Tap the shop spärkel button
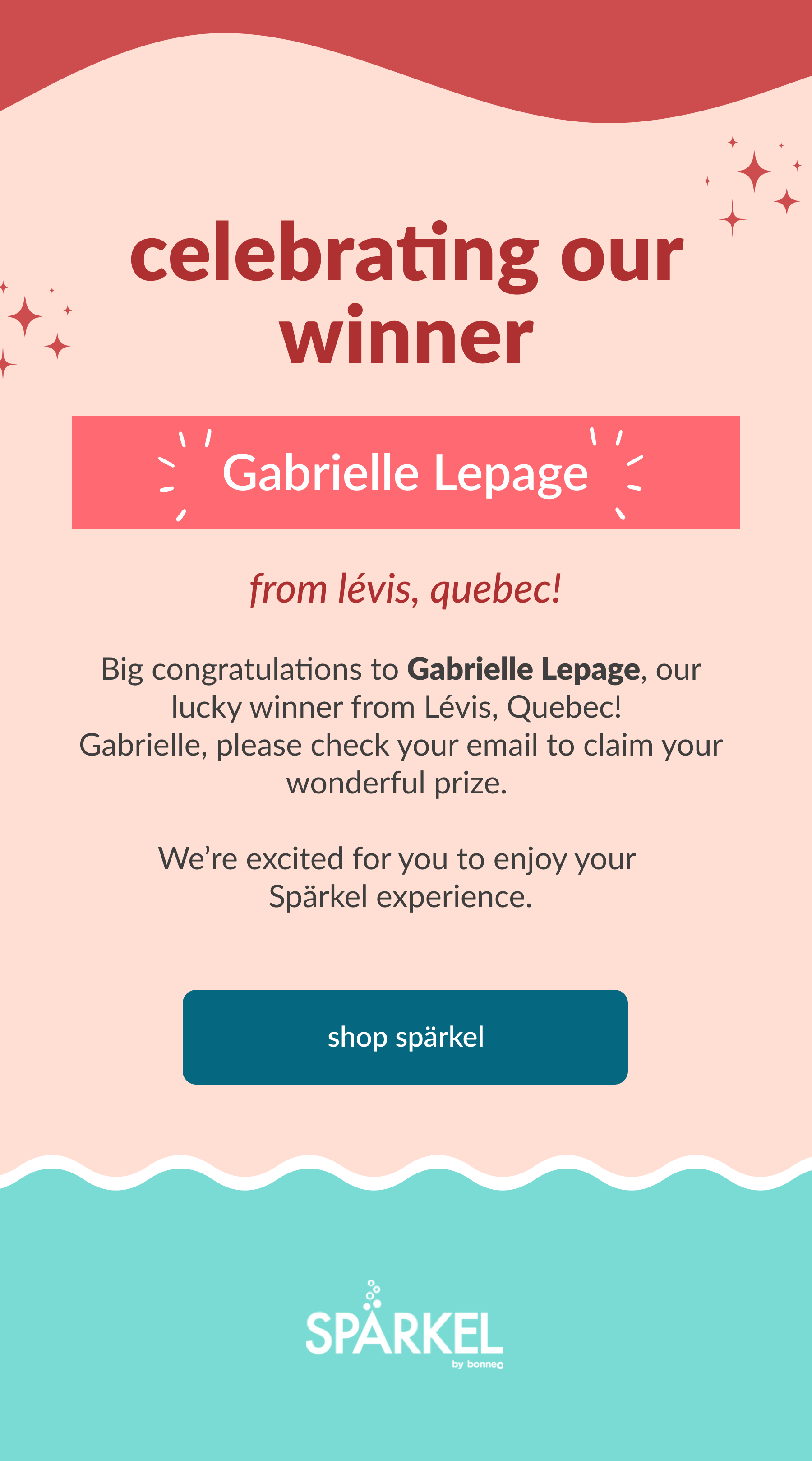Screen dimensions: 812x1461 405,1037
